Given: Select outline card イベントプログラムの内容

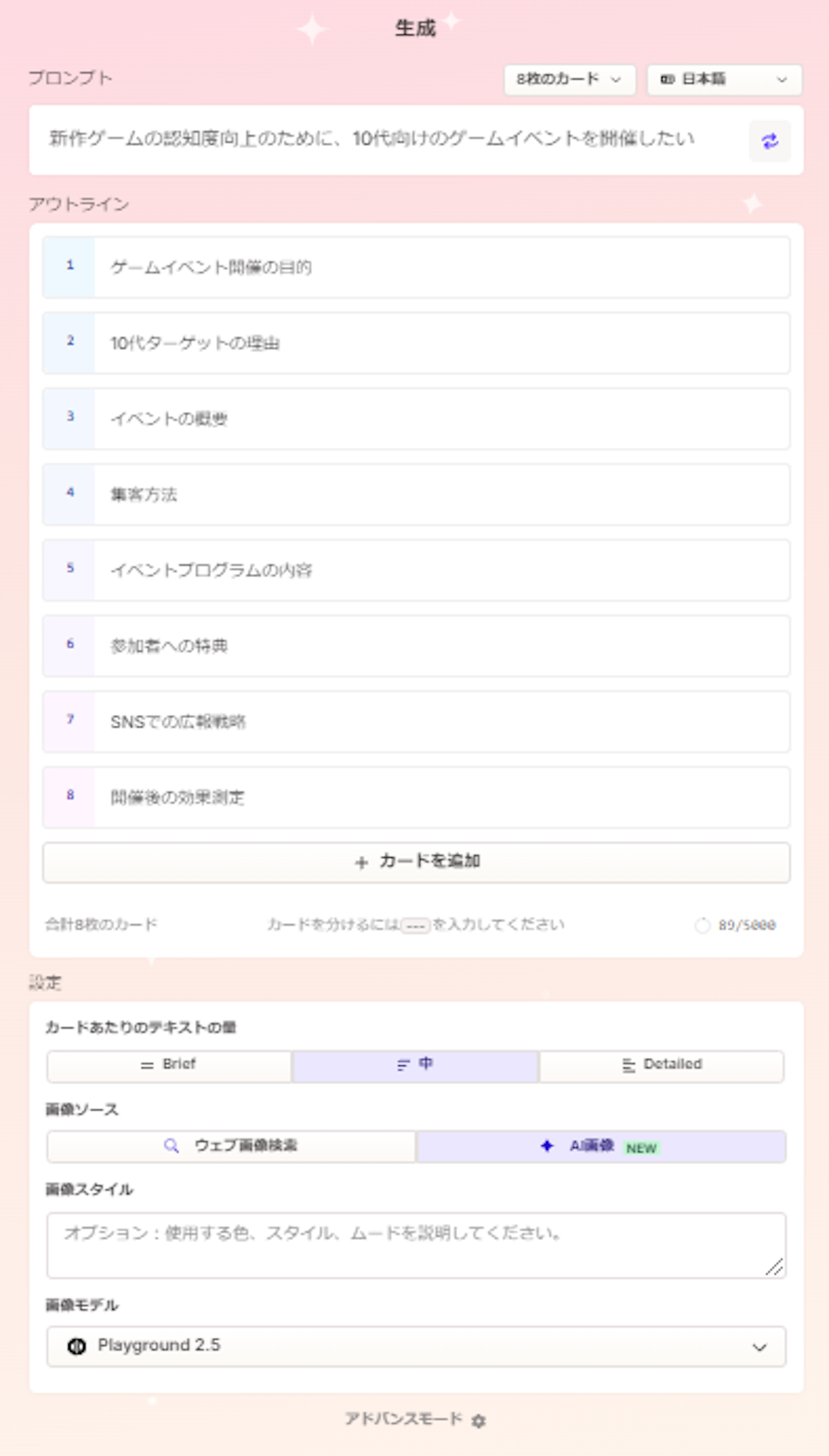Looking at the screenshot, I should 440,571.
